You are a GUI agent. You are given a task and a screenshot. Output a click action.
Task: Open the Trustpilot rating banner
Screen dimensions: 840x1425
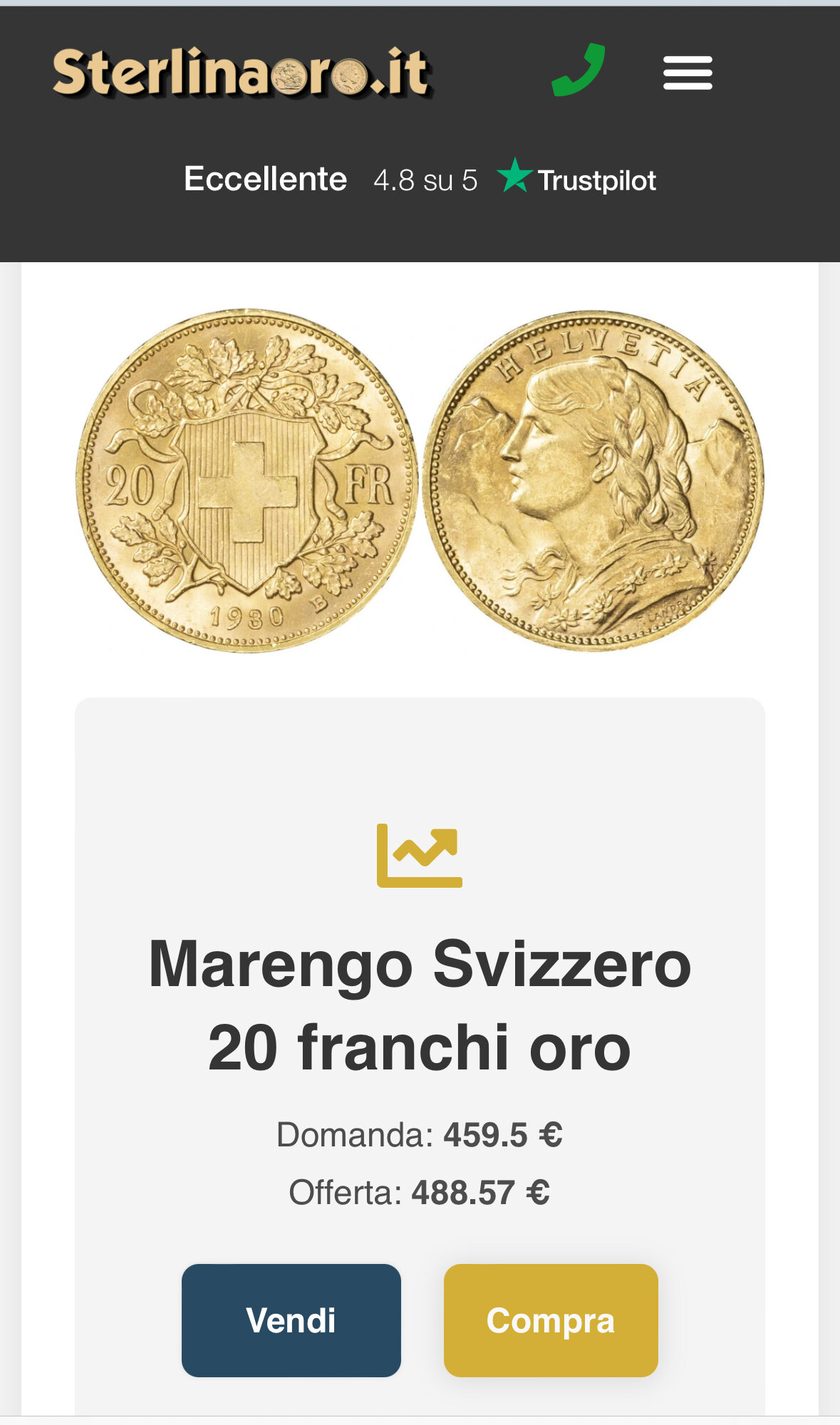420,179
